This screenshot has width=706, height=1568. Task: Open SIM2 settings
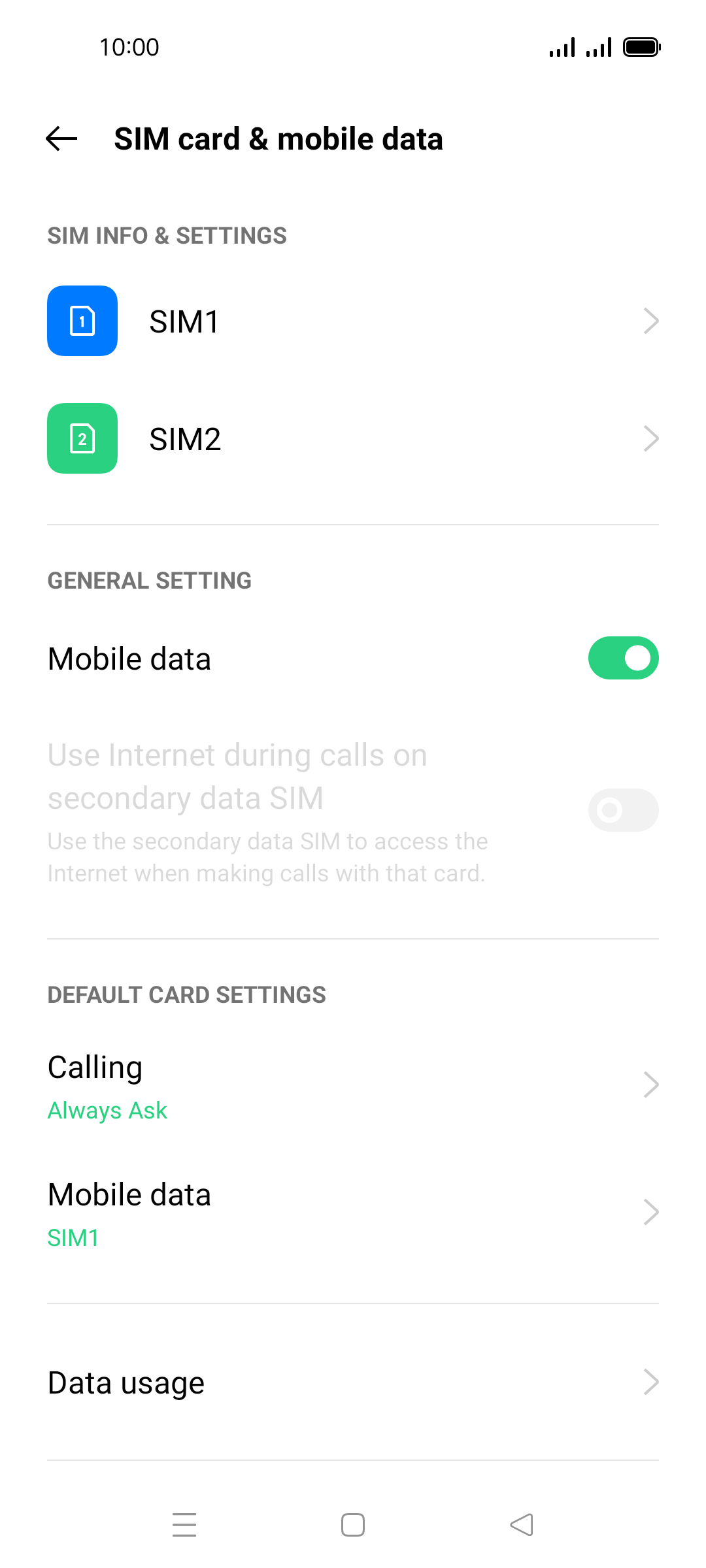pos(353,438)
